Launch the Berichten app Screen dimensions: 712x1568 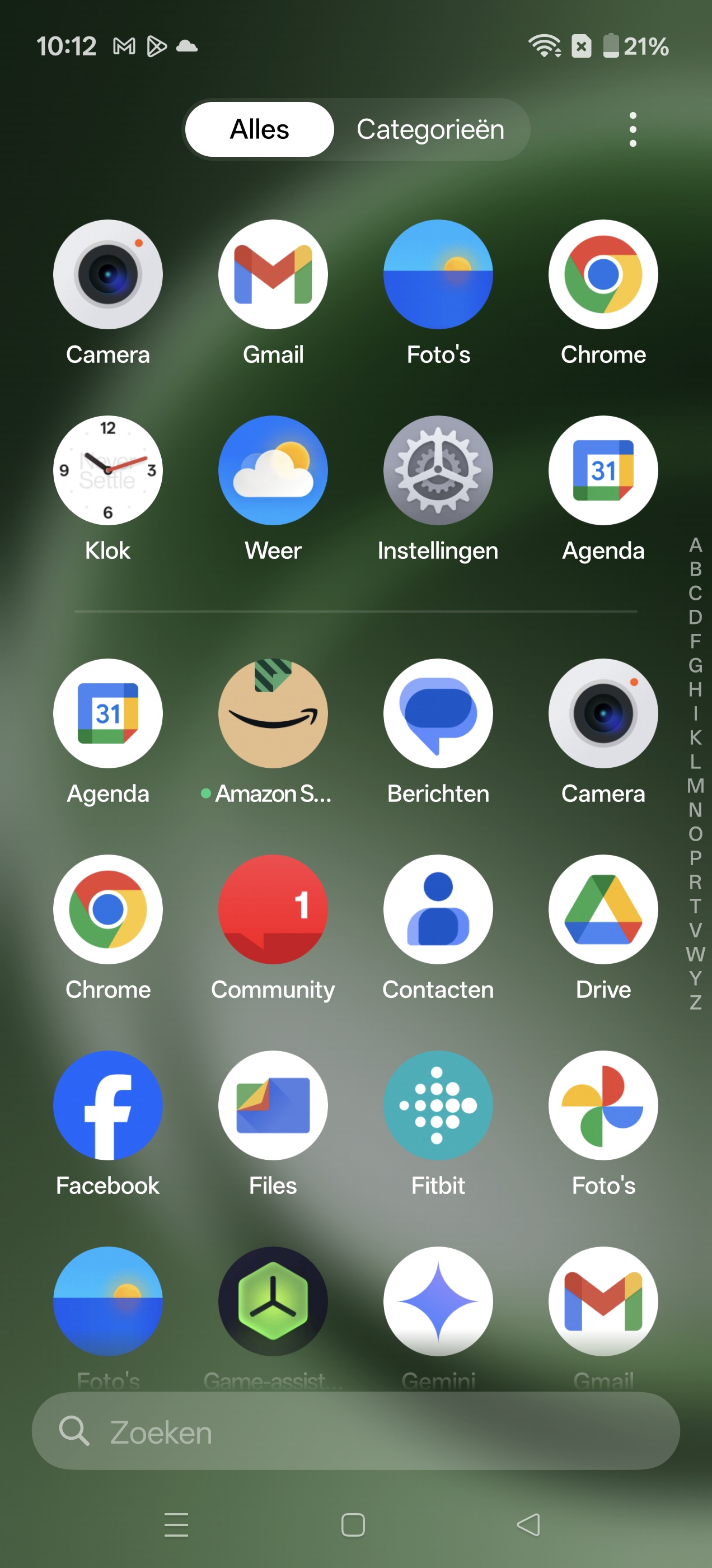438,713
